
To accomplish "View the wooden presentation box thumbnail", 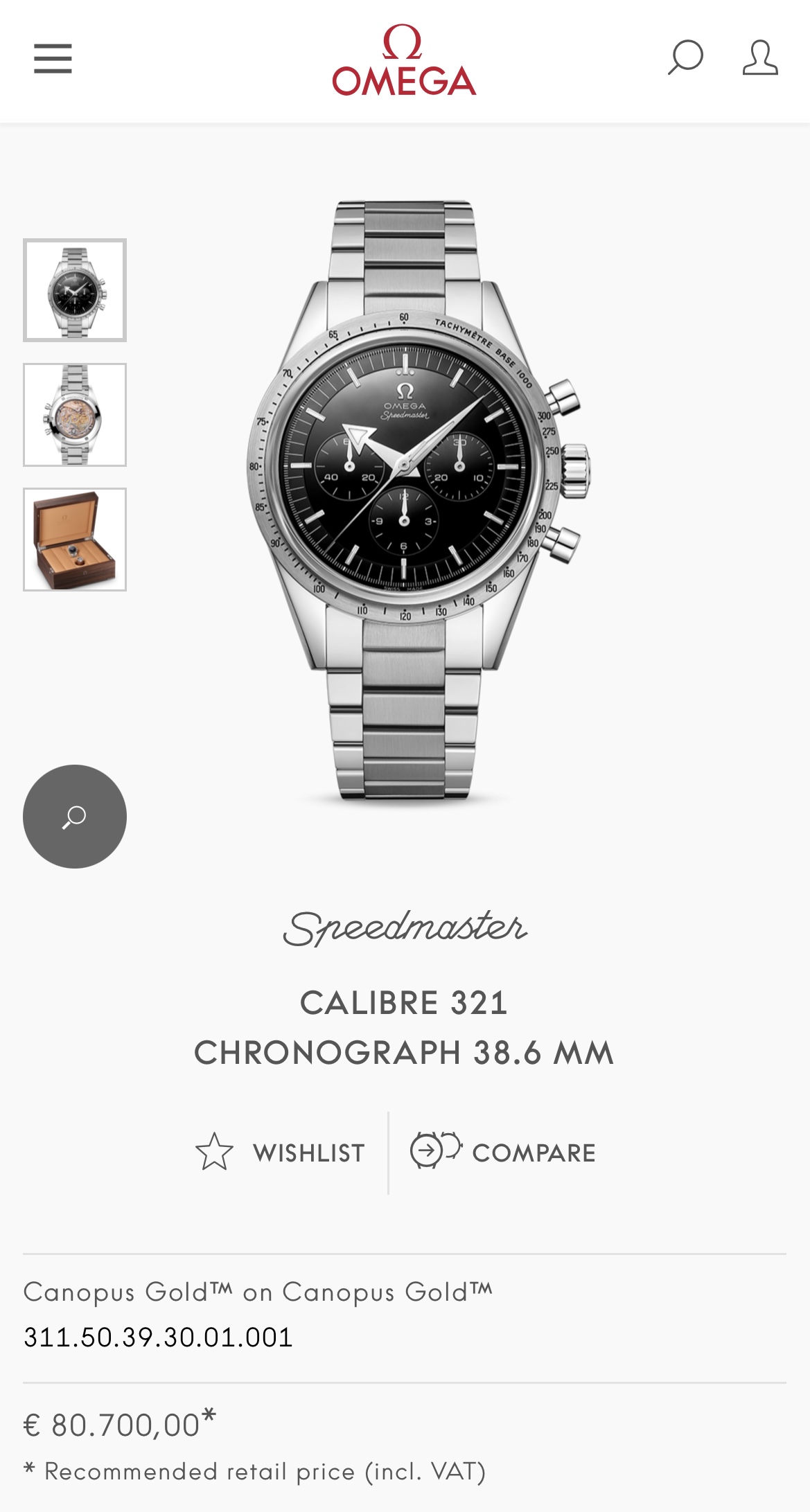I will click(75, 540).
